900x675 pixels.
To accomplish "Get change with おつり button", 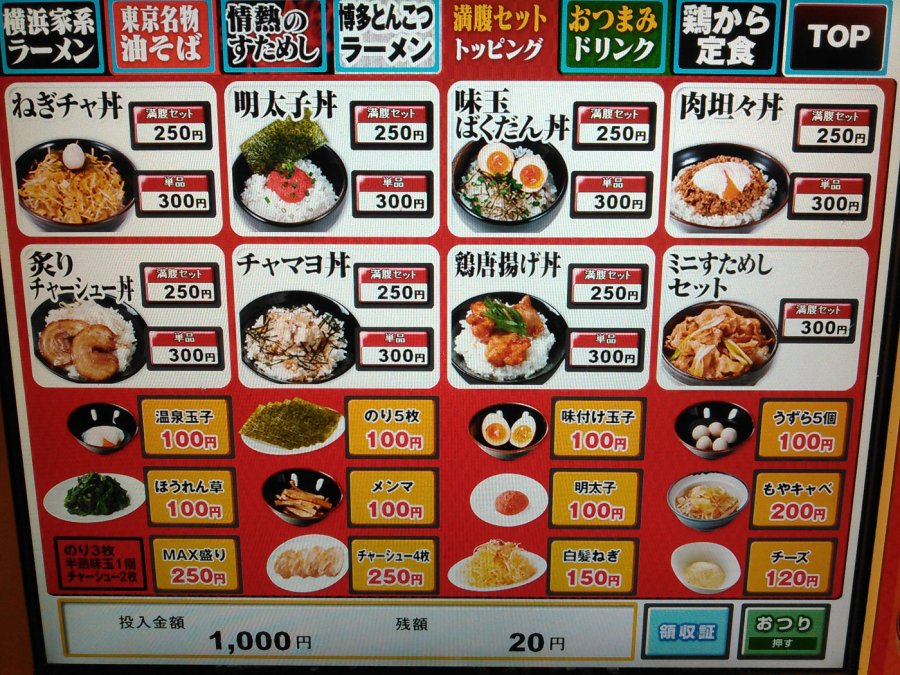I will click(783, 631).
